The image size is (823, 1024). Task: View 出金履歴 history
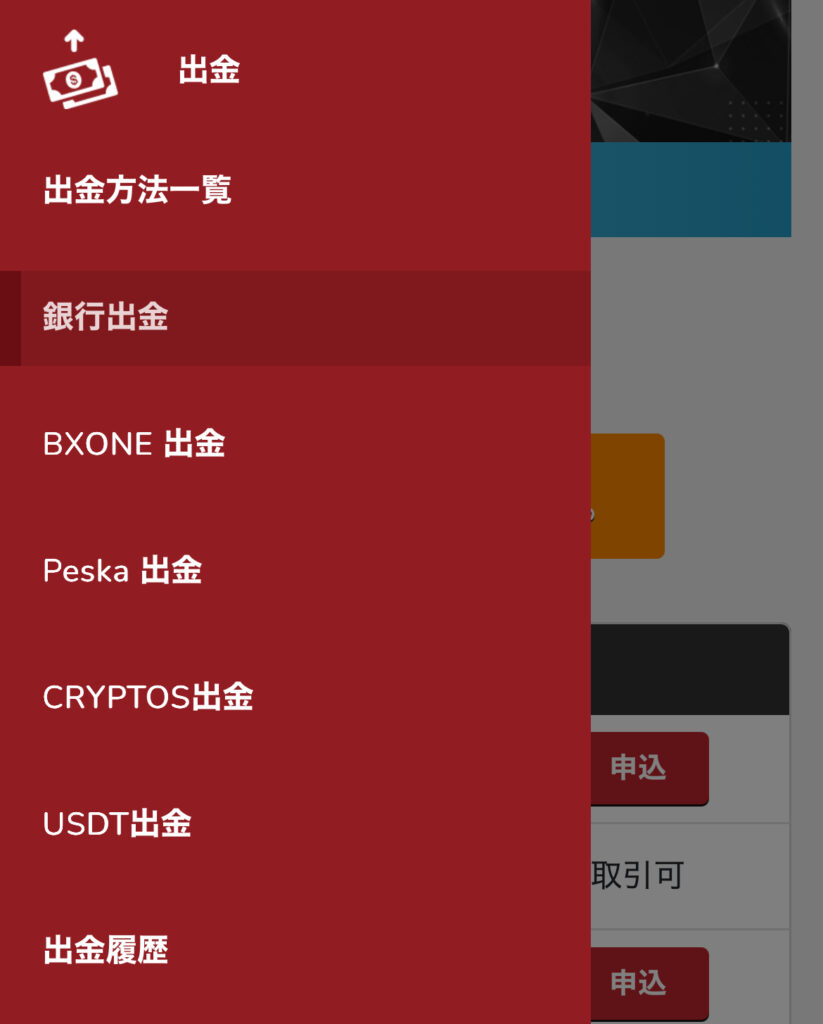click(x=105, y=950)
